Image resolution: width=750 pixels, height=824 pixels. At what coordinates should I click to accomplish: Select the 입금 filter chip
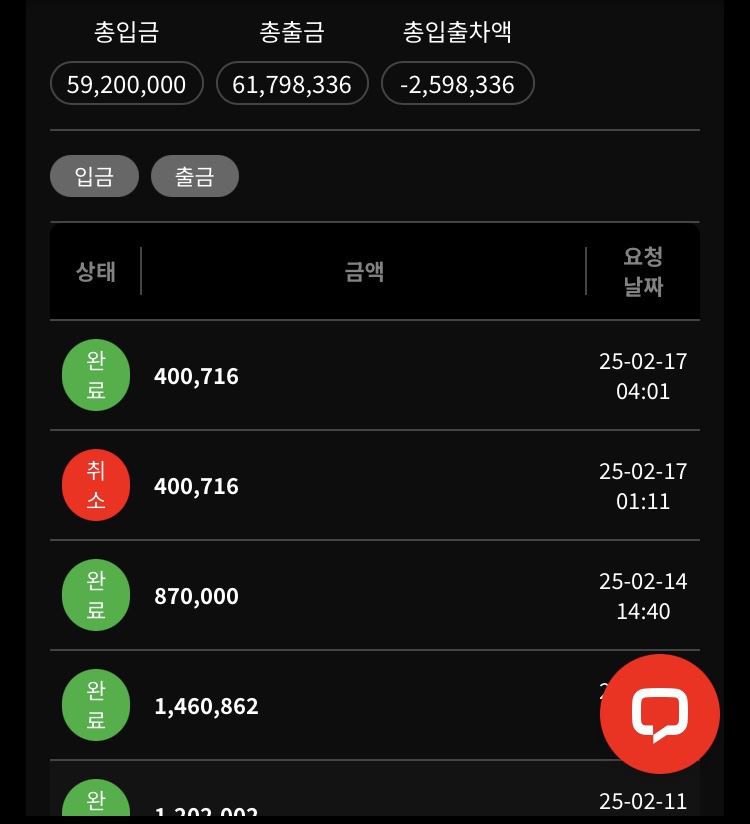(94, 177)
